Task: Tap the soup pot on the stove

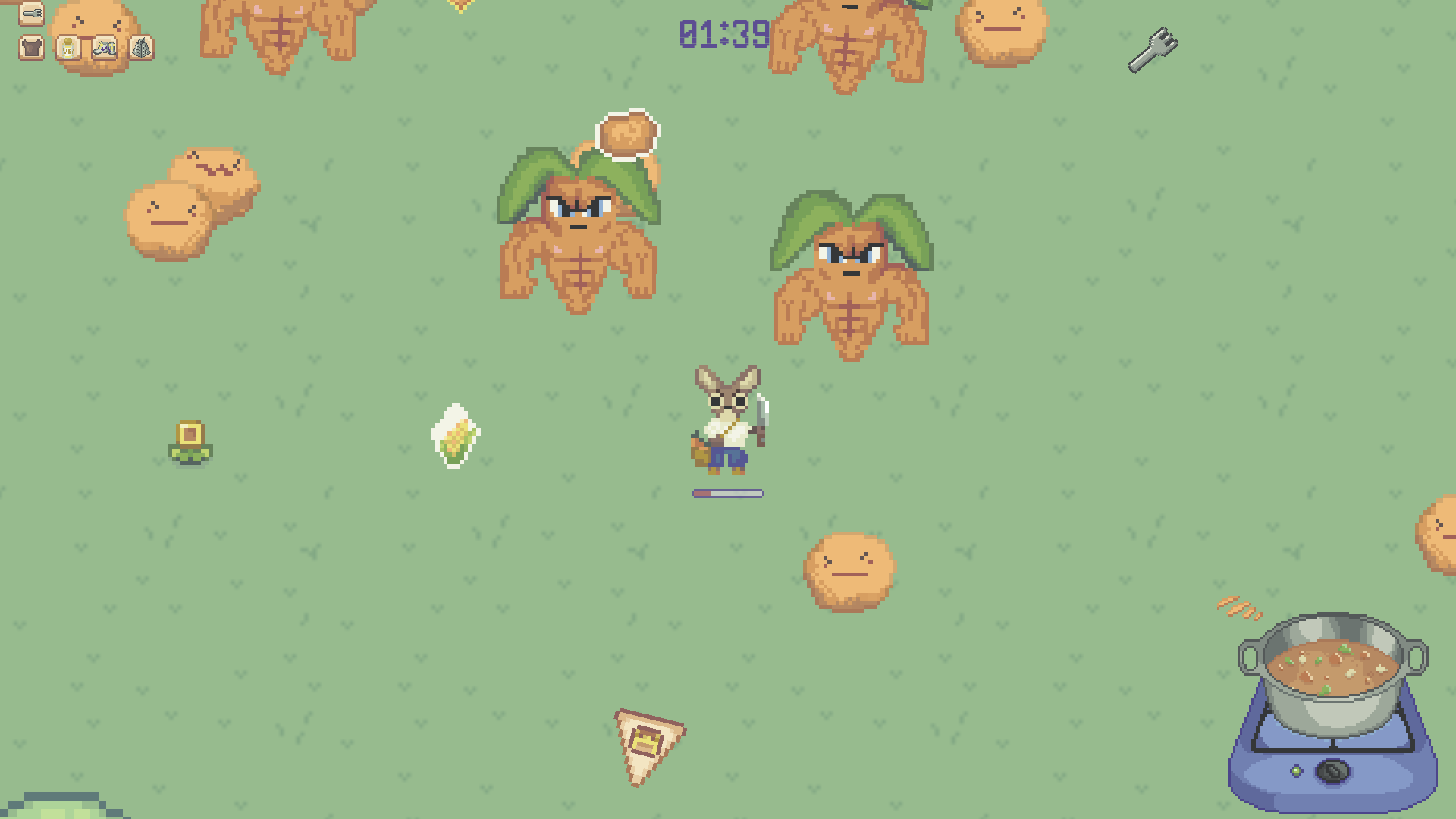Action: tap(1332, 673)
